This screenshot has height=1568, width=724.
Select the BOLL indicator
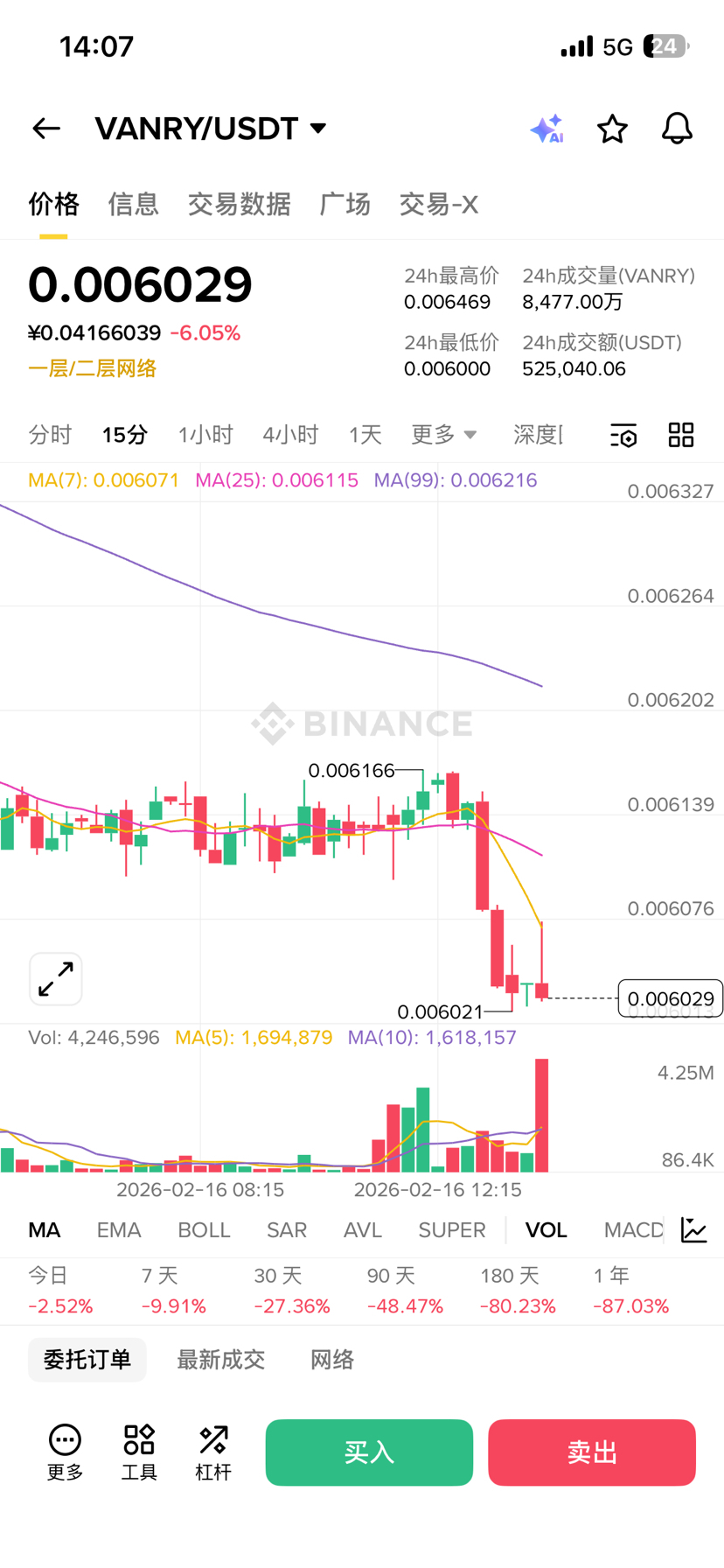coord(204,1230)
